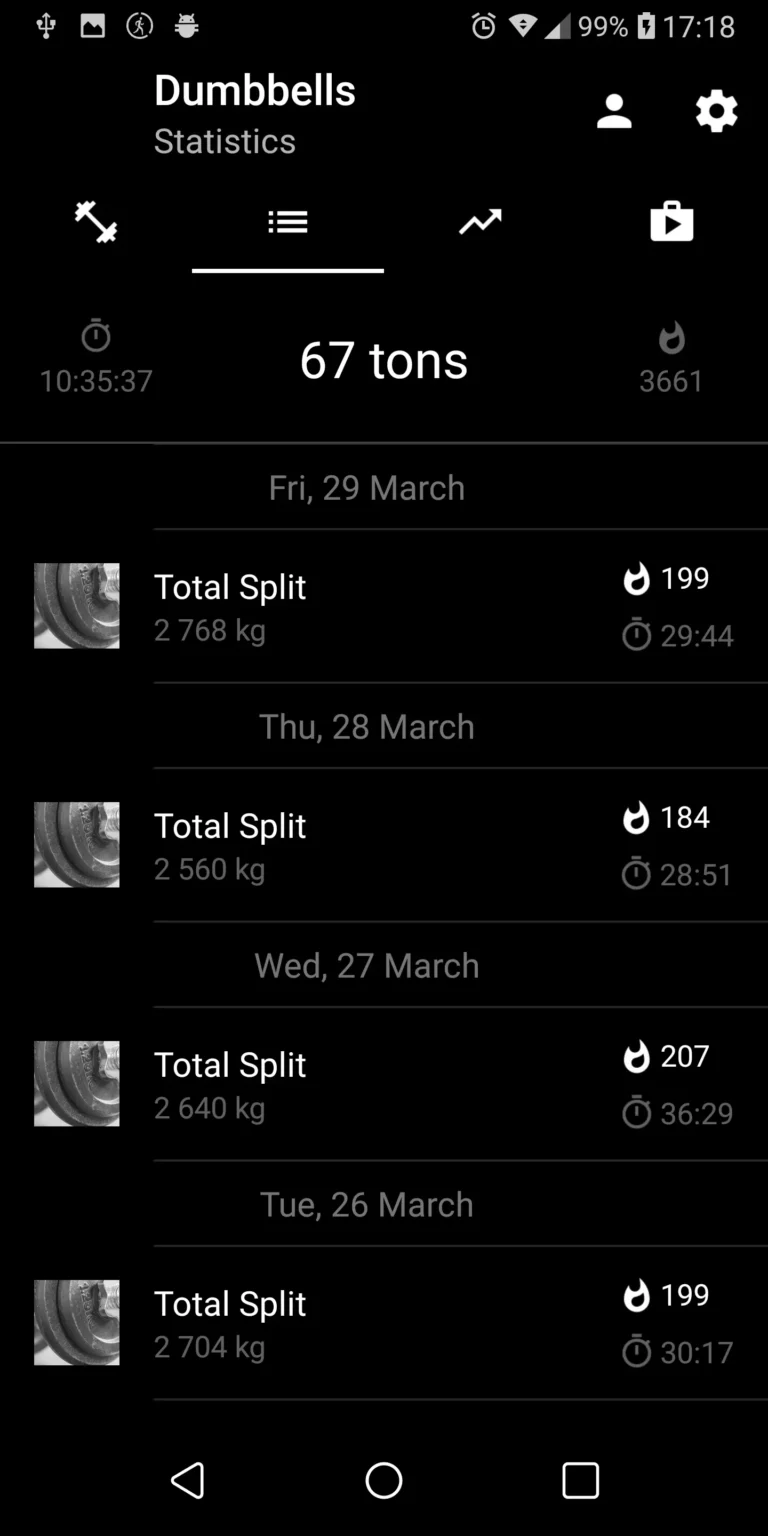Image resolution: width=768 pixels, height=1536 pixels.
Task: Click the flame icon next to 199 calories
Action: pos(637,578)
